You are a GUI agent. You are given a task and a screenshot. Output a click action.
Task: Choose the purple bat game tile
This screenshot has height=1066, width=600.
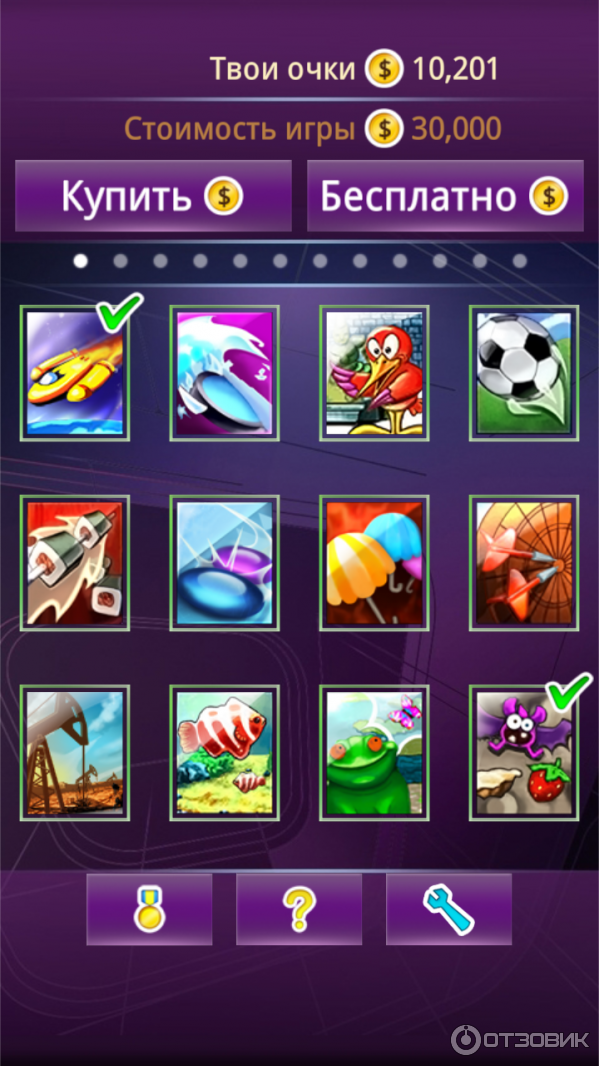[524, 753]
